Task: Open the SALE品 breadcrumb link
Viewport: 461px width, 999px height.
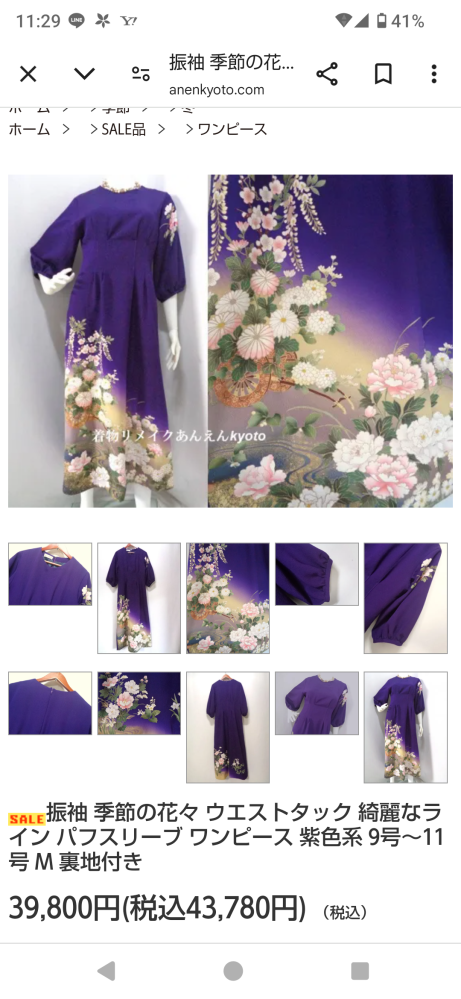Action: click(124, 129)
